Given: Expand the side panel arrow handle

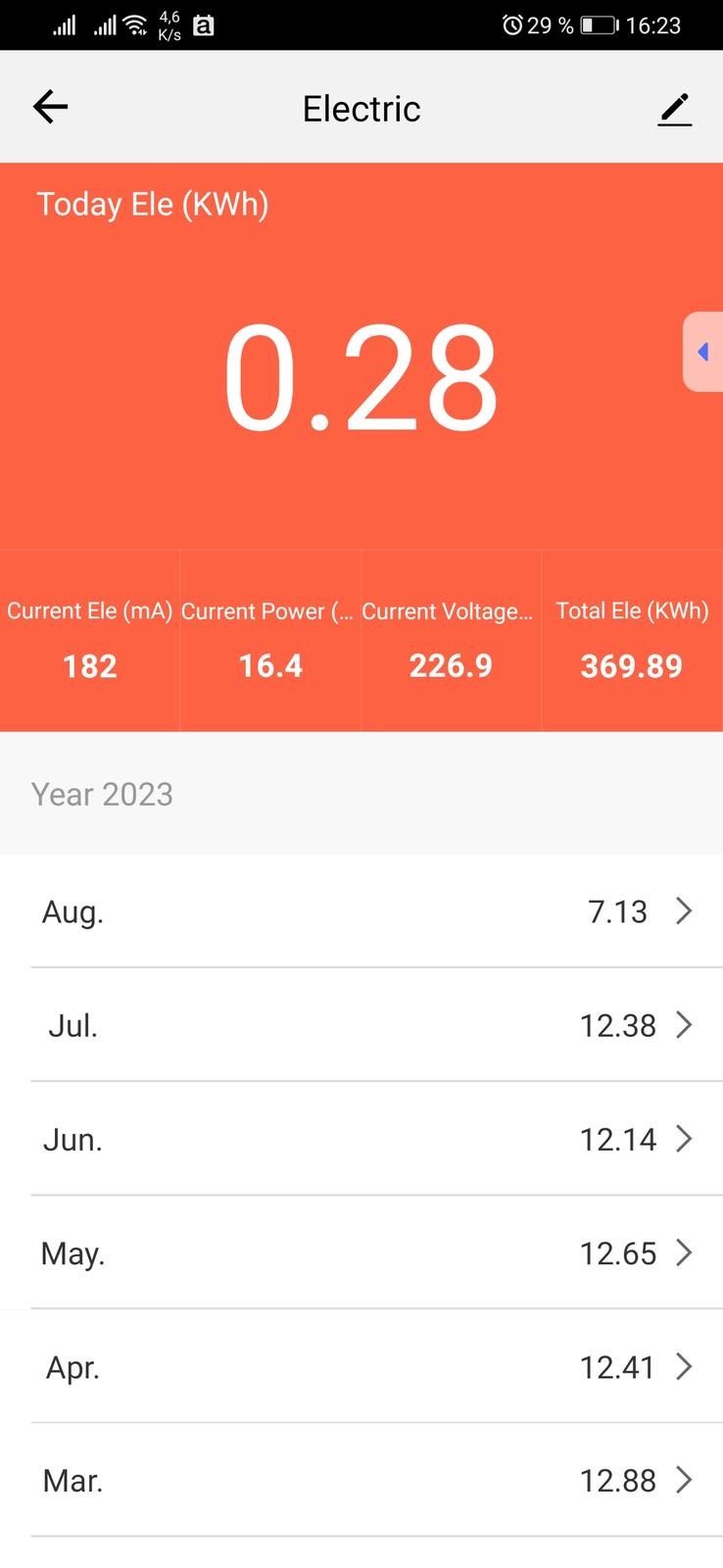Looking at the screenshot, I should pos(702,352).
